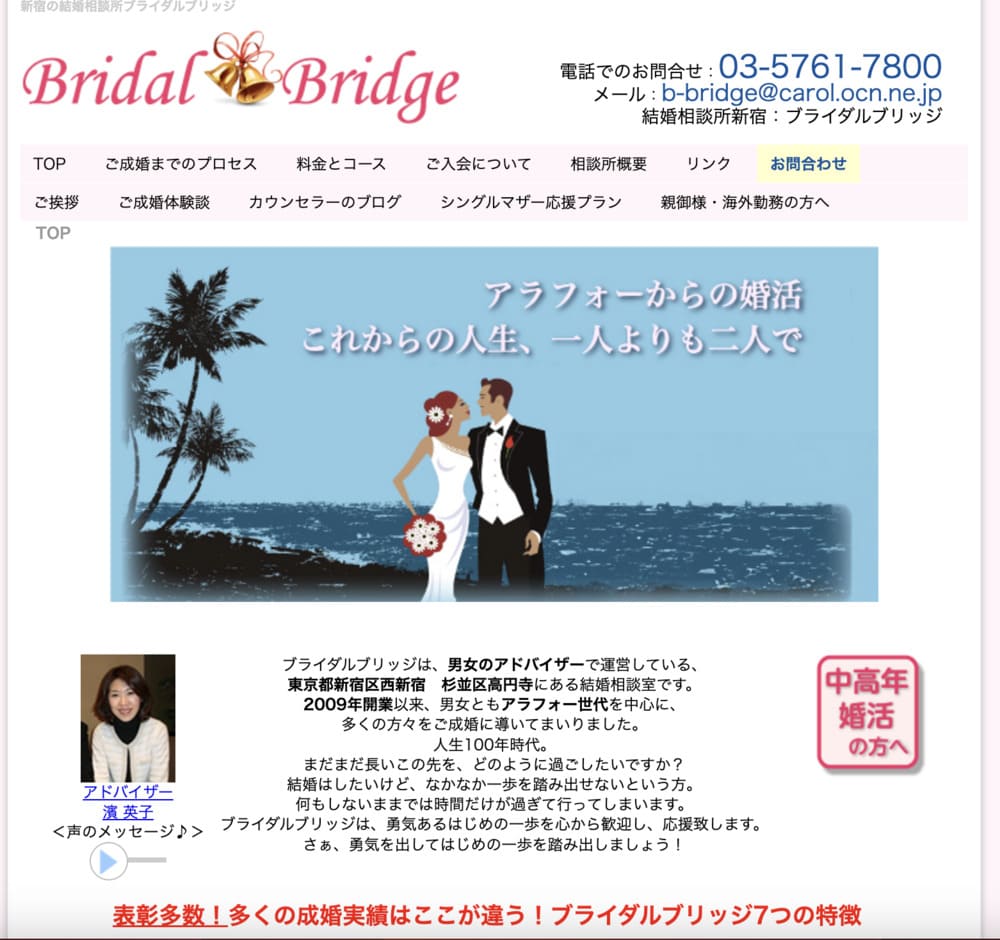This screenshot has height=940, width=1000.
Task: Open 親御様・海外勤務の方へ page
Action: tap(745, 202)
